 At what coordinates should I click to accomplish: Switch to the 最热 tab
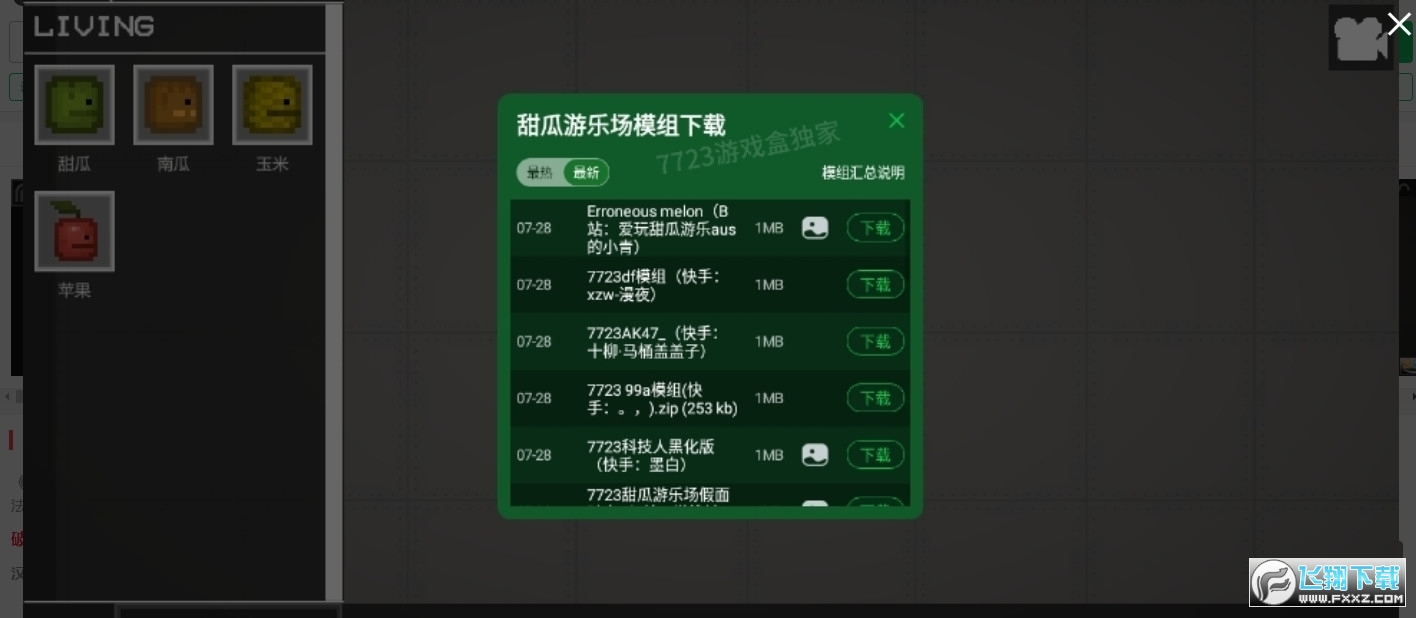tap(540, 173)
